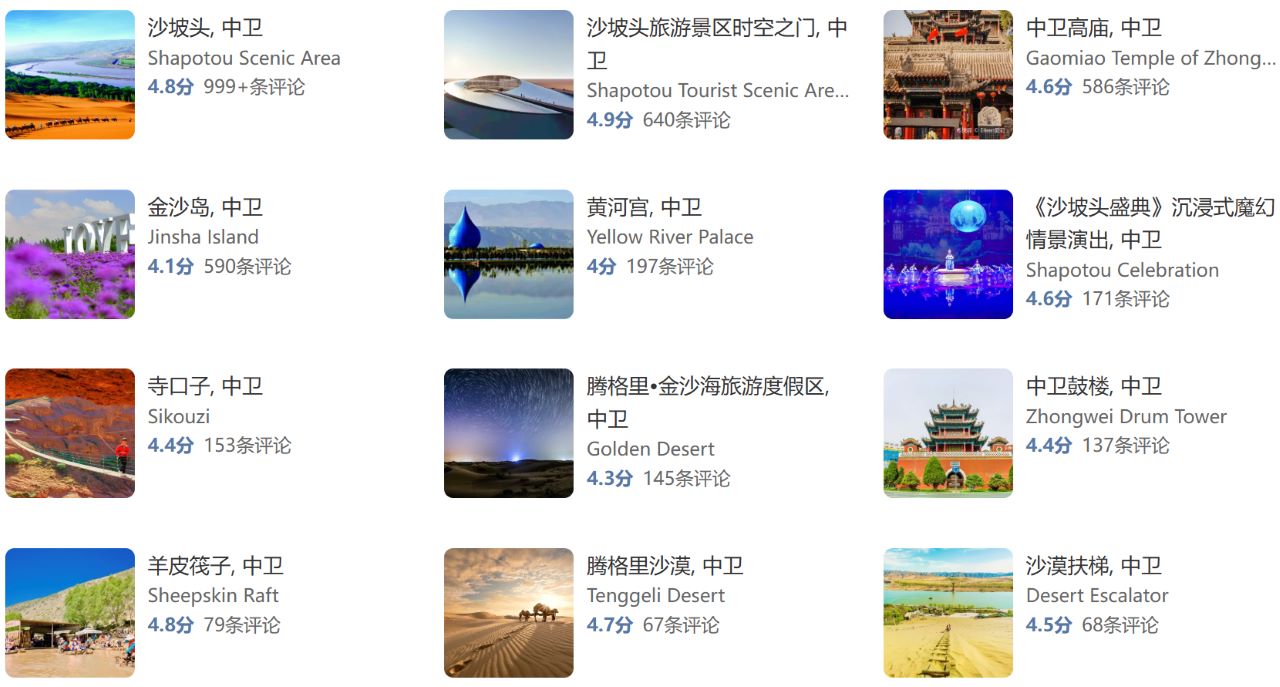
Task: Open the Desert Escalator listing
Action: pos(1094,566)
